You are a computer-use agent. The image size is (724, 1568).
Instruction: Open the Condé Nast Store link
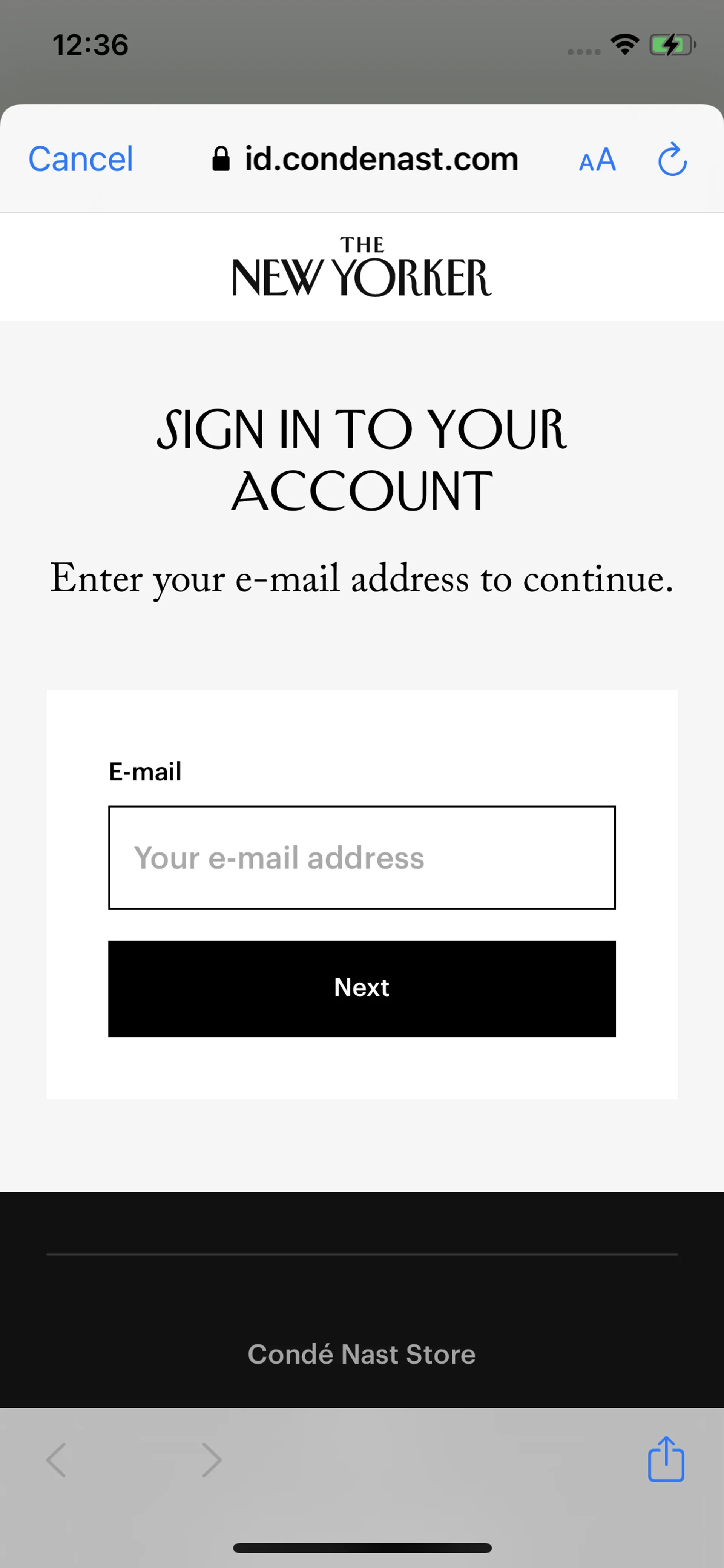[361, 1355]
